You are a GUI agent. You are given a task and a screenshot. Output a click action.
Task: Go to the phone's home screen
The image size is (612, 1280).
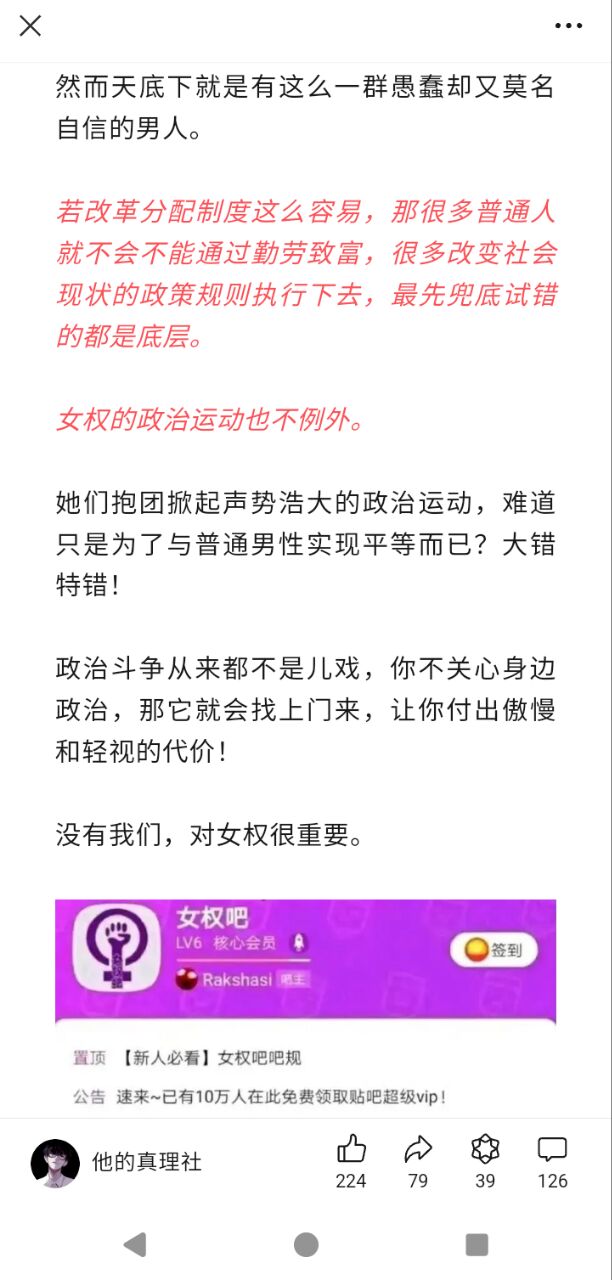click(x=306, y=1245)
